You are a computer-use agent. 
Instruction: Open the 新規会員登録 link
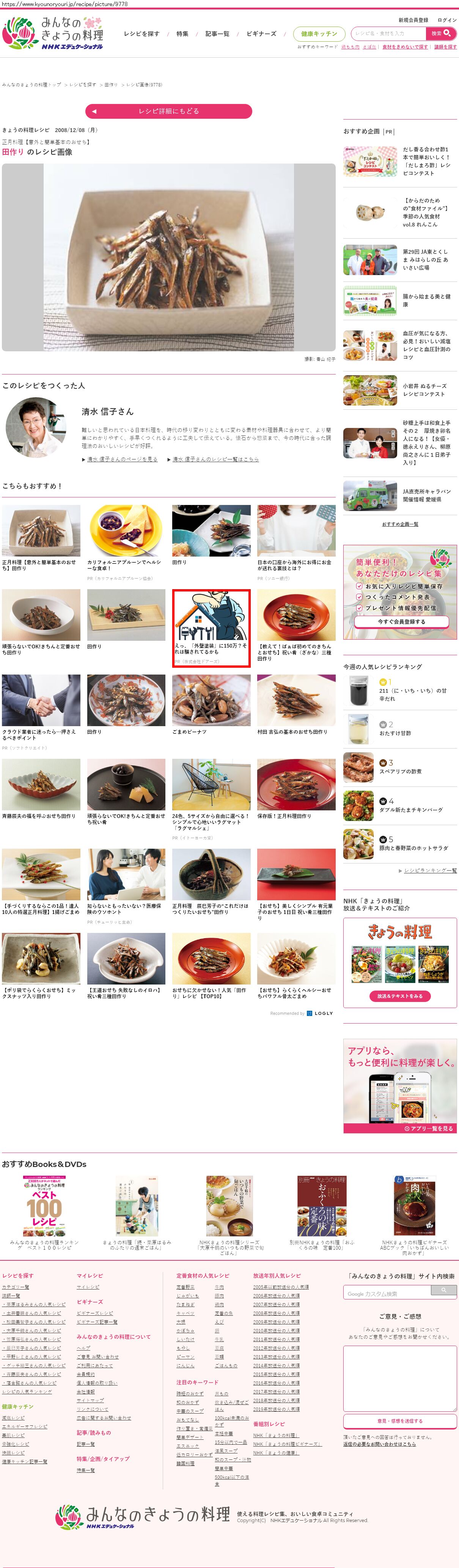click(x=413, y=20)
